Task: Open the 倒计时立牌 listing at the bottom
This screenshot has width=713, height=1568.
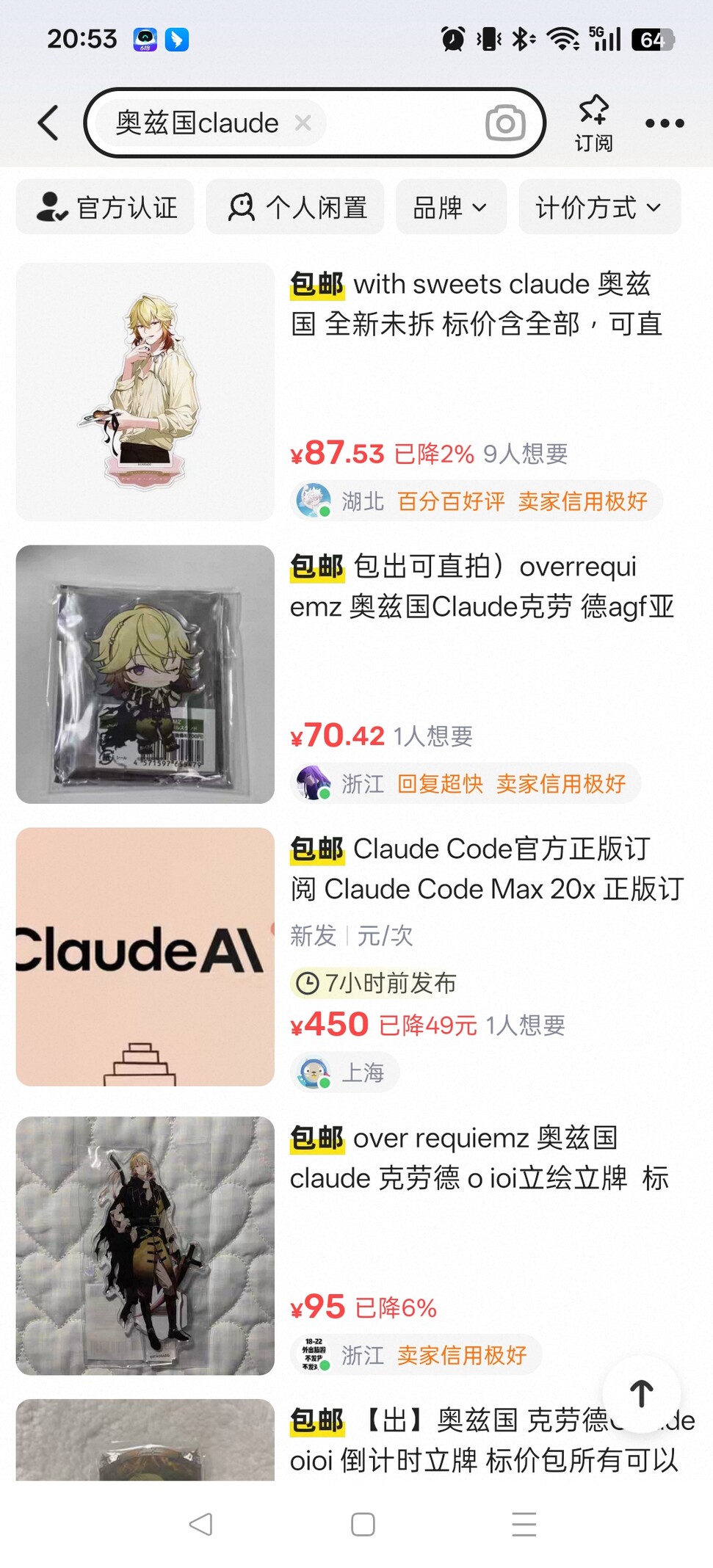Action: coord(441,1442)
